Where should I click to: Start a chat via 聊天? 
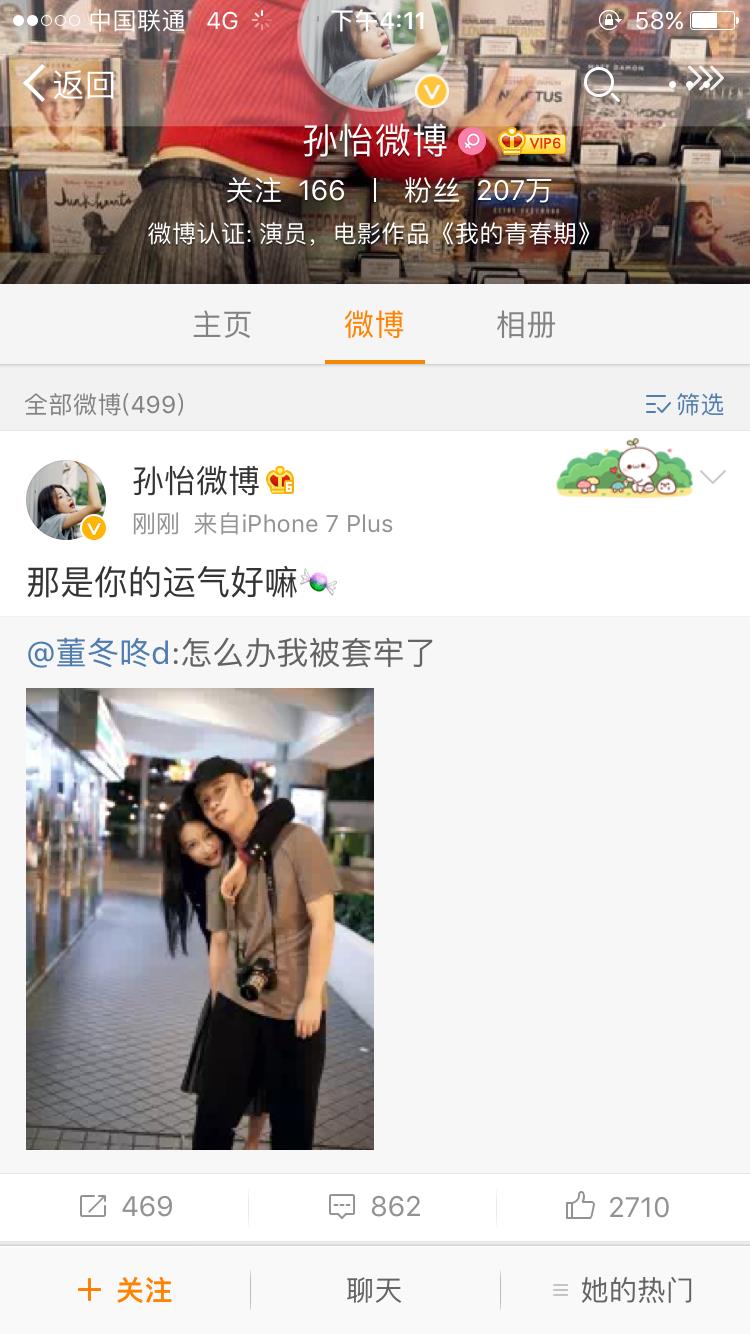(374, 1290)
